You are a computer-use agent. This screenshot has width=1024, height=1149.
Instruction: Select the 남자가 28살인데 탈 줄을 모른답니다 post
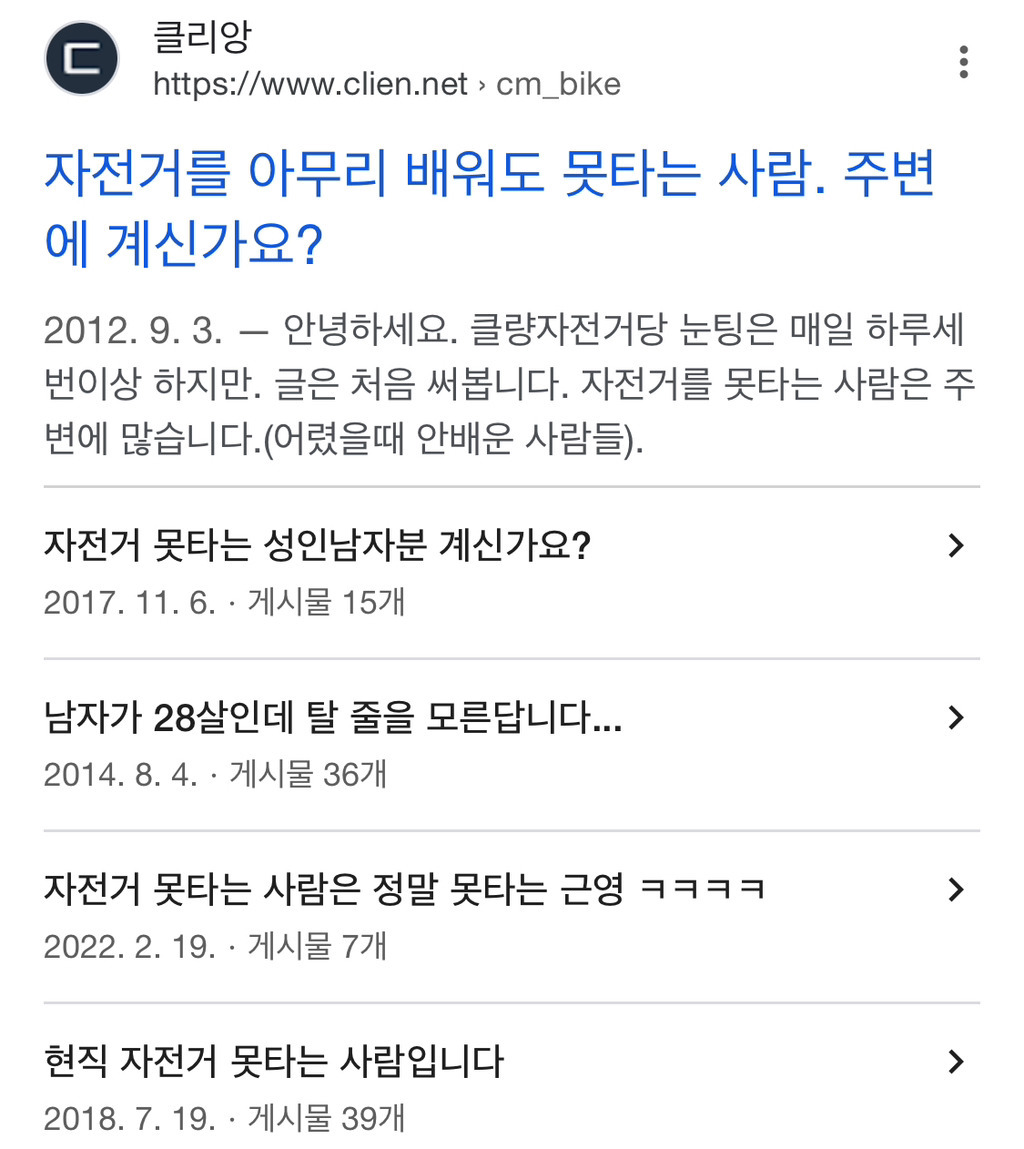click(333, 718)
